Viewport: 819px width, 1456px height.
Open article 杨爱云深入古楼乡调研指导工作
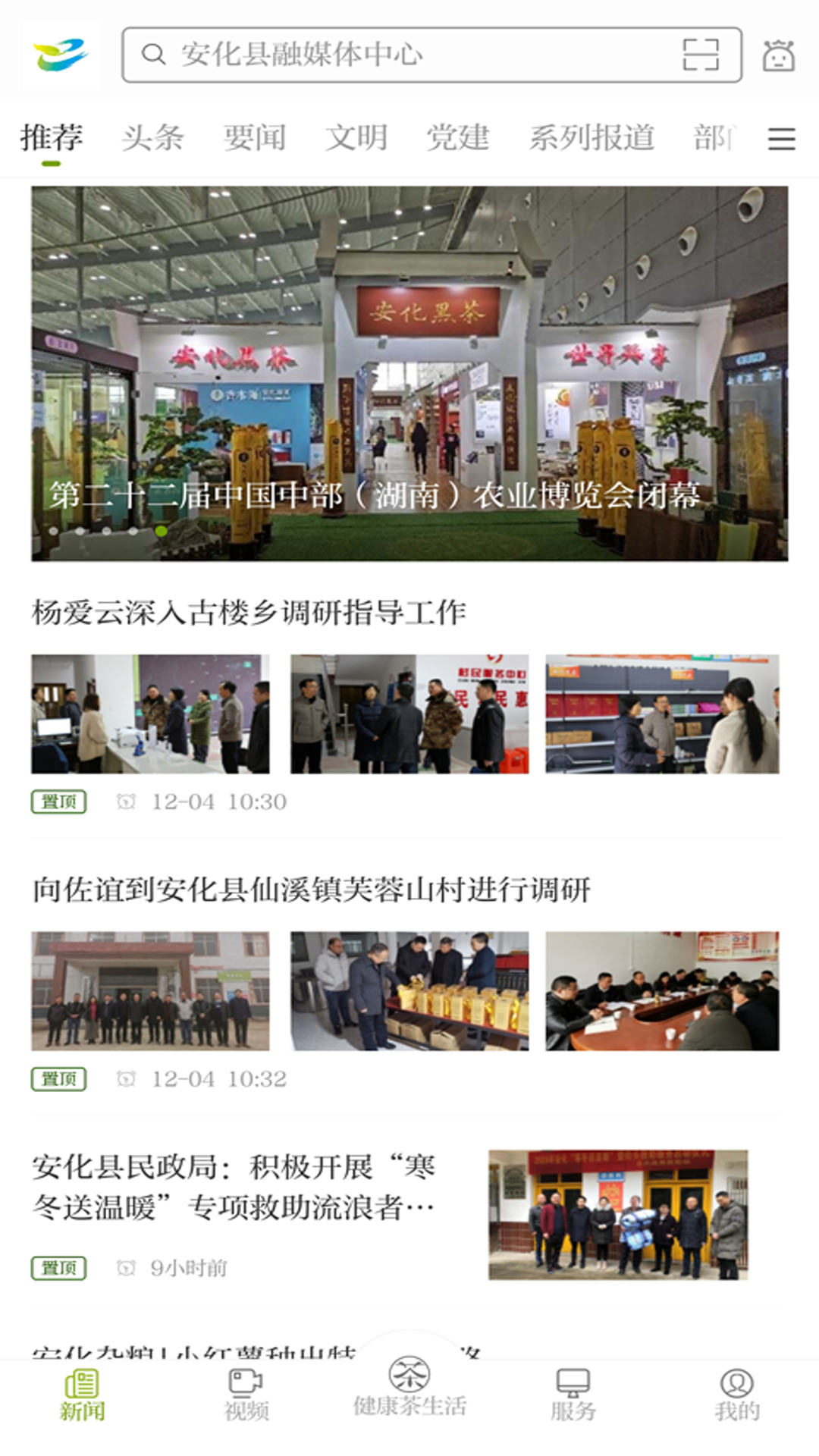[x=250, y=610]
